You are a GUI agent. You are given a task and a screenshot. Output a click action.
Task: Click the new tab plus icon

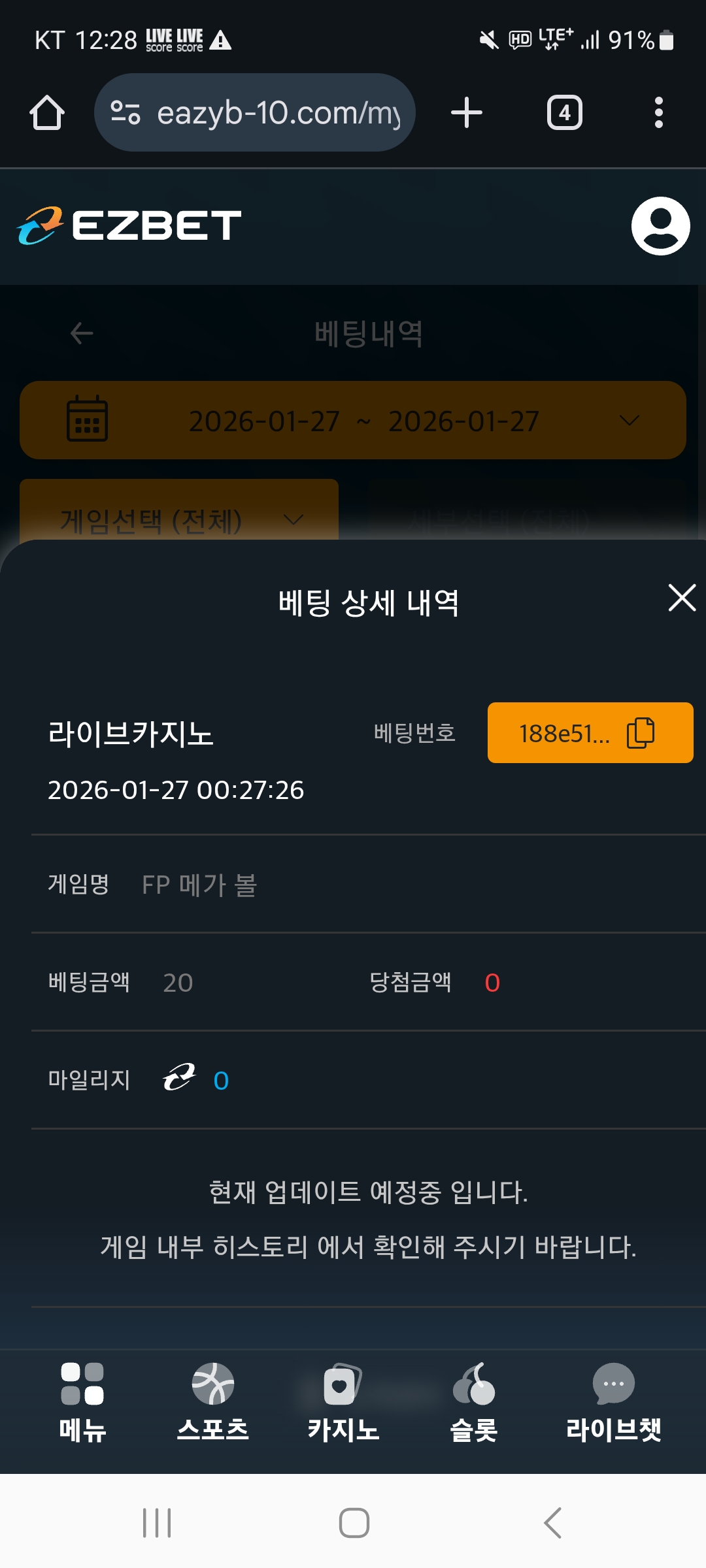(465, 112)
